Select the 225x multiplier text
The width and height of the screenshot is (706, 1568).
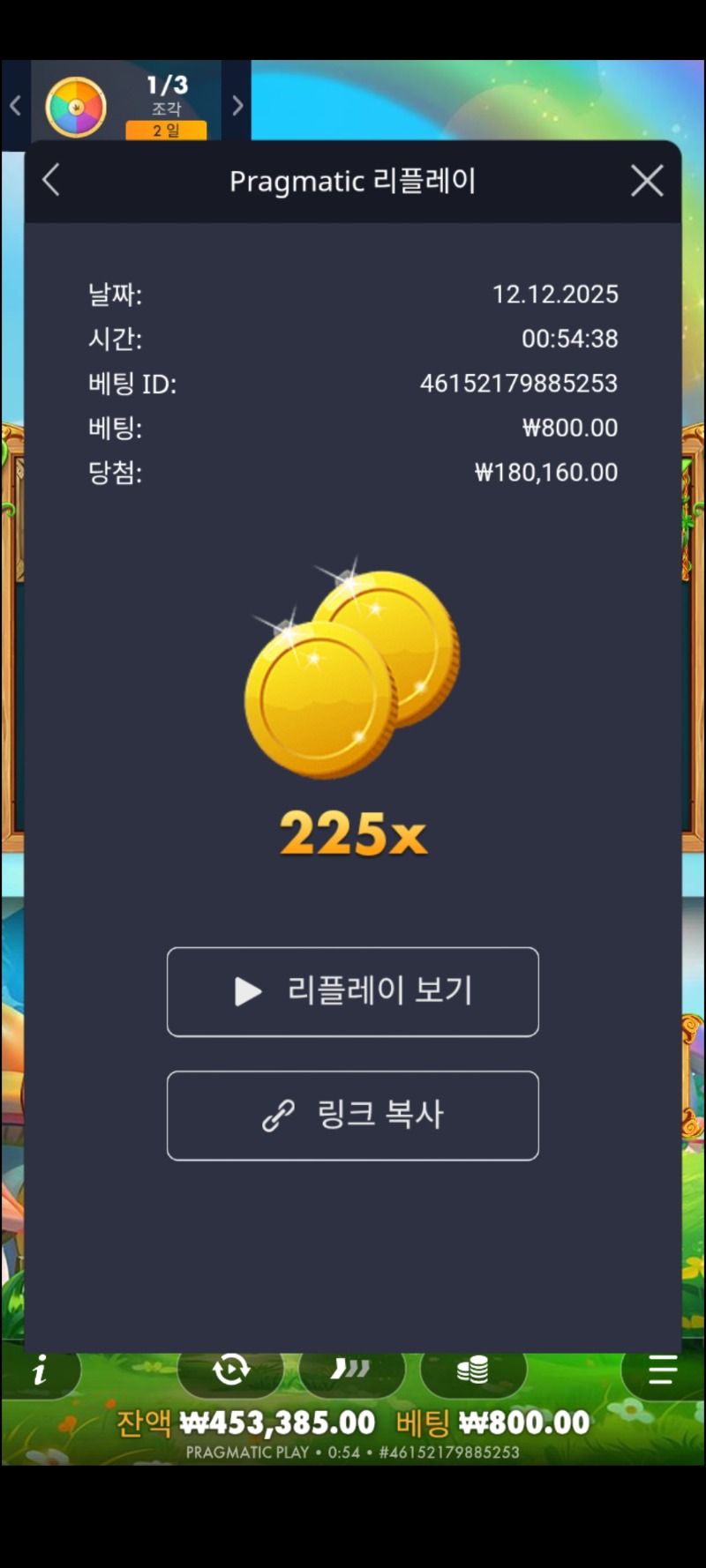(x=352, y=833)
